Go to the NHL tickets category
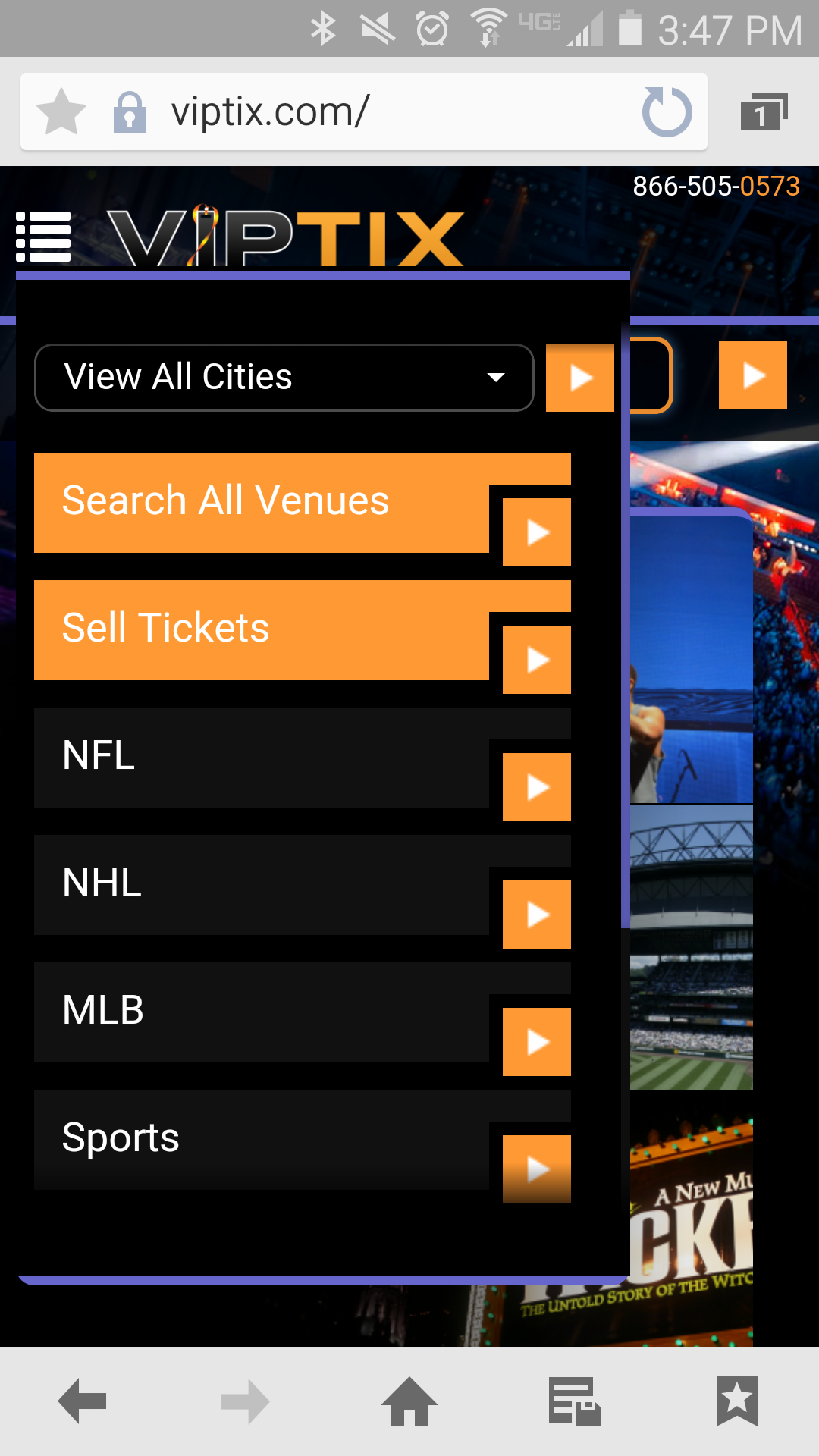The width and height of the screenshot is (819, 1456). pyautogui.click(x=262, y=885)
